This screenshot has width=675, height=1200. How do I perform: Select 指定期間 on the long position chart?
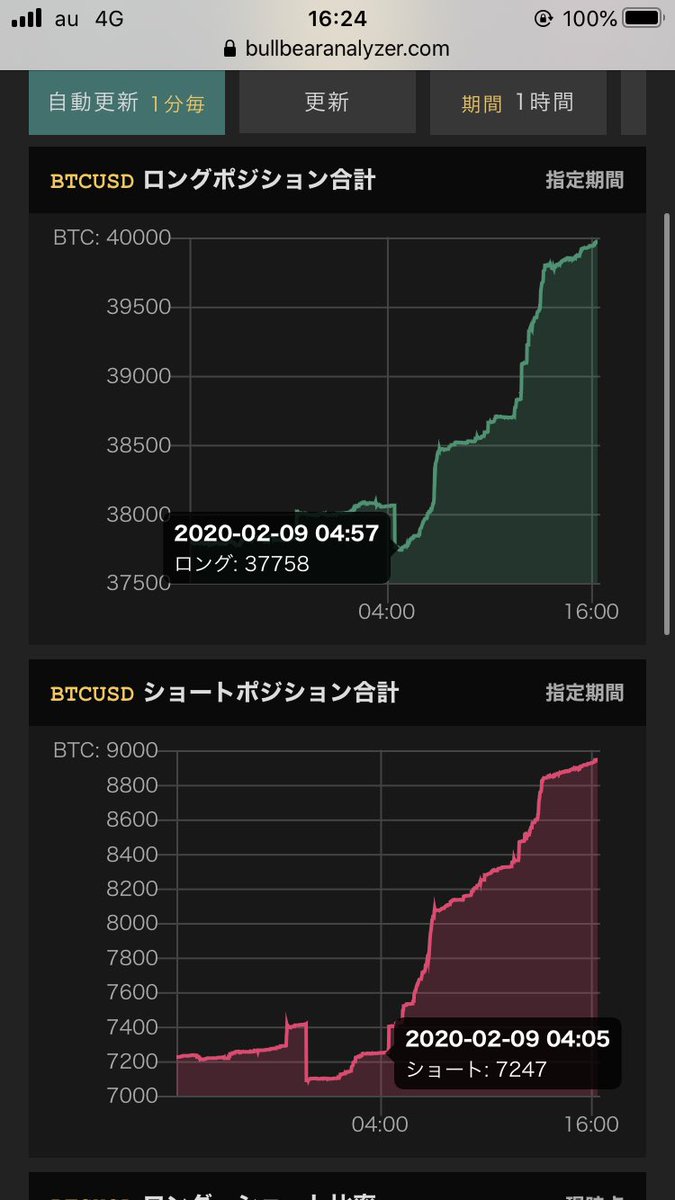[584, 180]
